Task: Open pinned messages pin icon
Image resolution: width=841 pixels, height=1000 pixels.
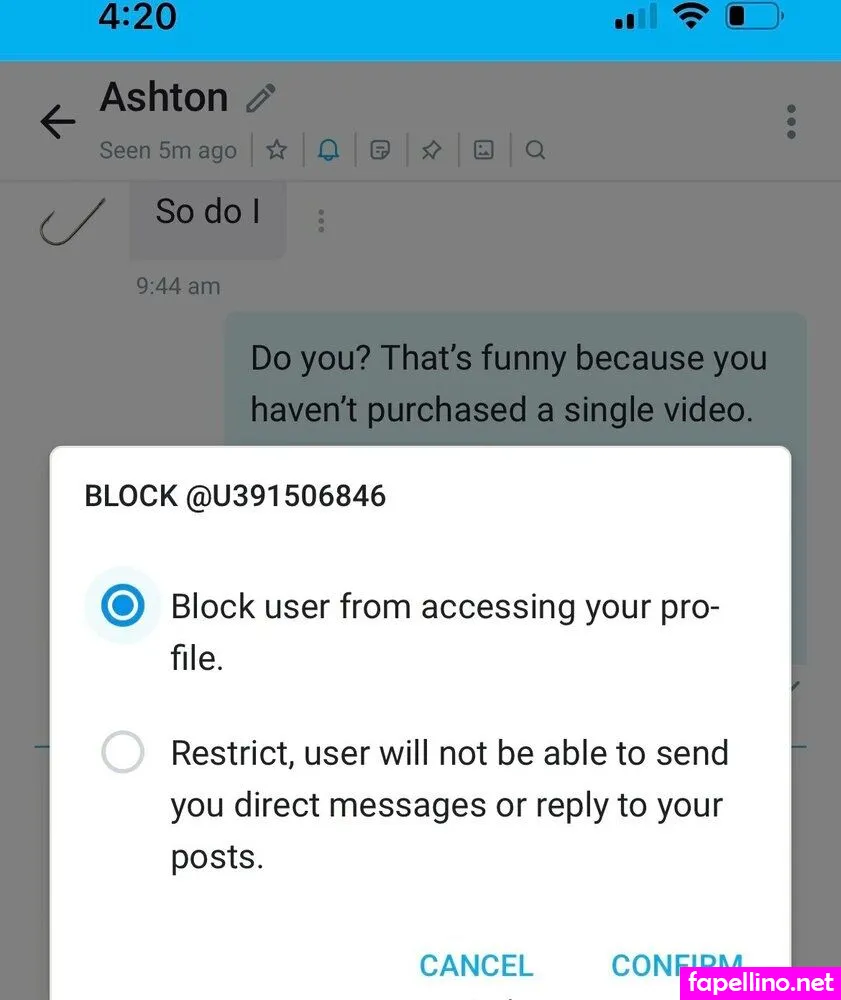Action: coord(431,151)
